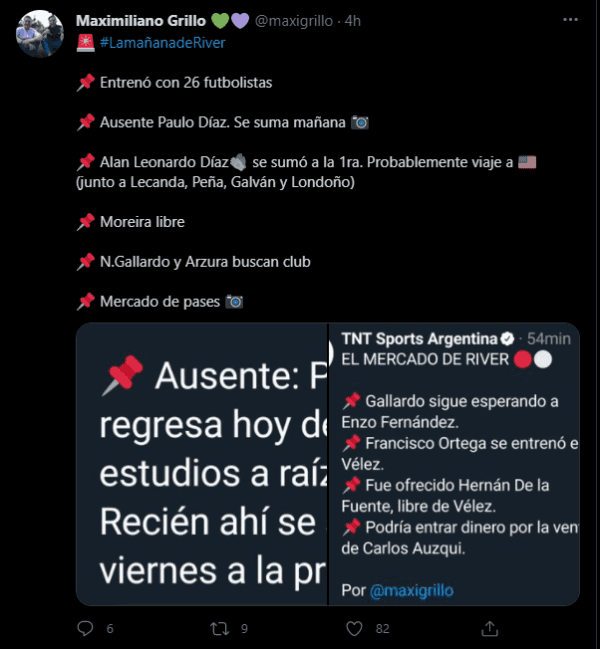This screenshot has width=600, height=649.
Task: Reply to Maximiliano Grillo's tweet
Action: 87,628
